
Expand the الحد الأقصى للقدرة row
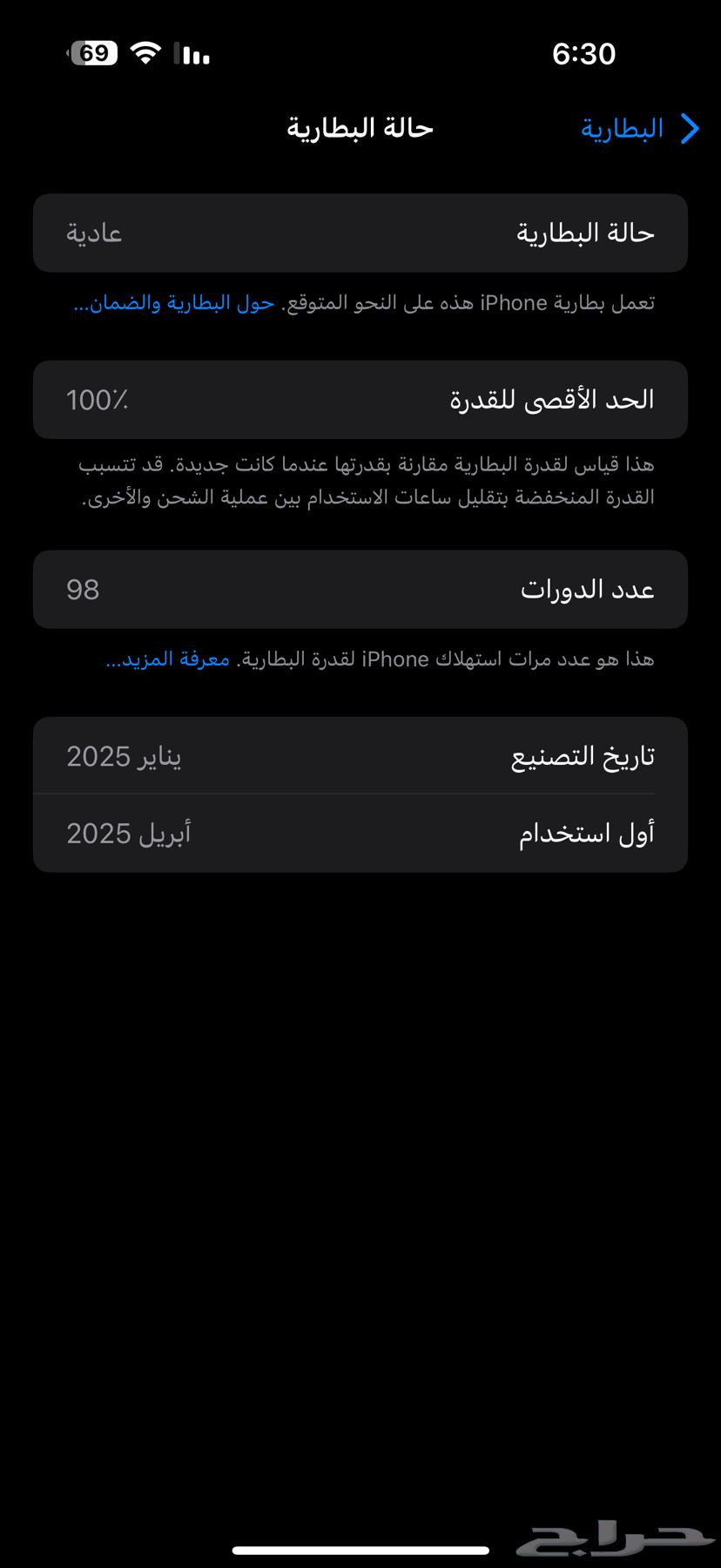click(360, 399)
